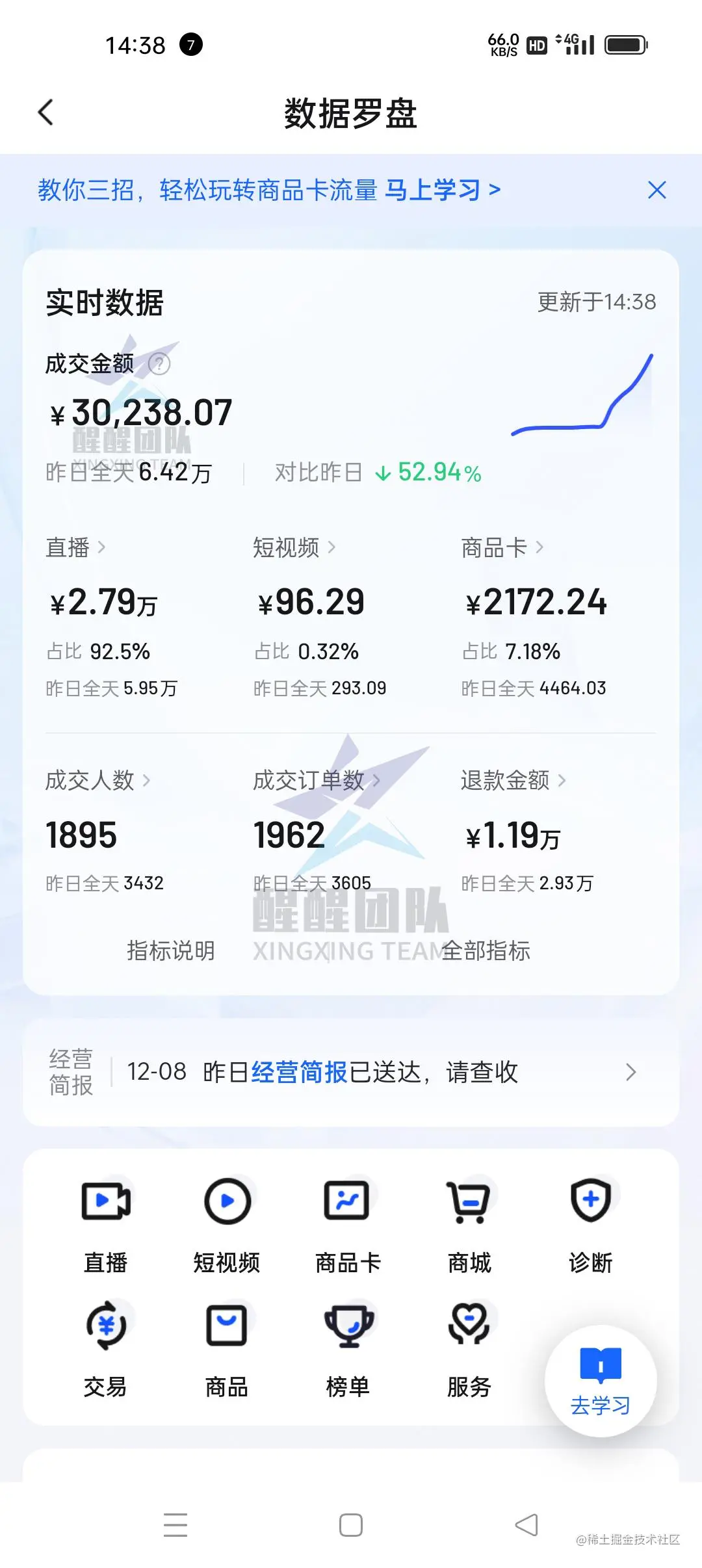
Task: Open 短视频 sales details
Action: tap(294, 547)
